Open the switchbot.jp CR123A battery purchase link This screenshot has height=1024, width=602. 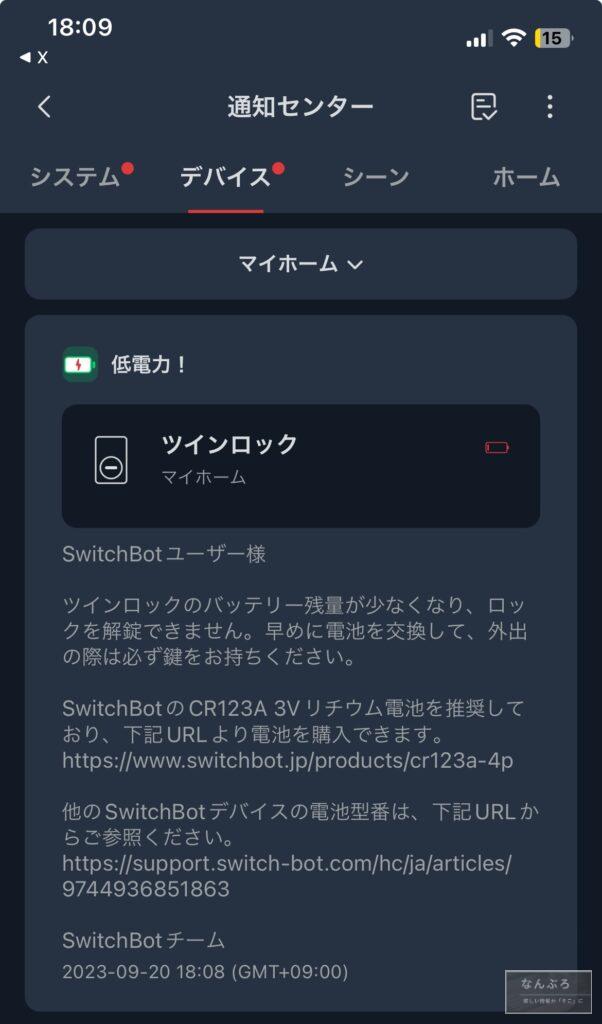coord(287,760)
